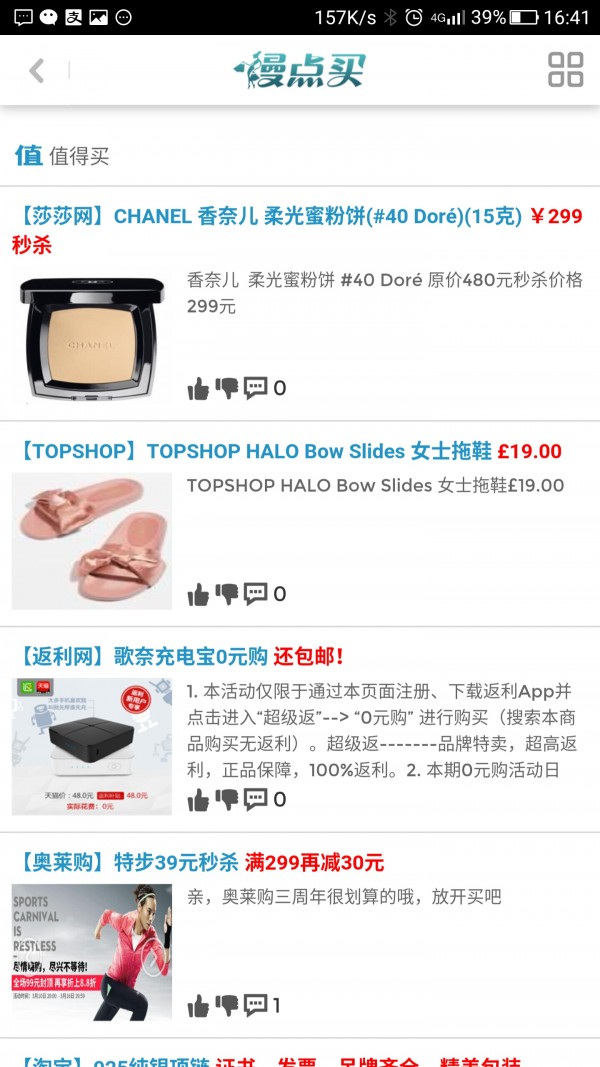Viewport: 600px width, 1067px height.
Task: Like the TOPSHOP HALO Bow Slides deal
Action: coord(198,594)
